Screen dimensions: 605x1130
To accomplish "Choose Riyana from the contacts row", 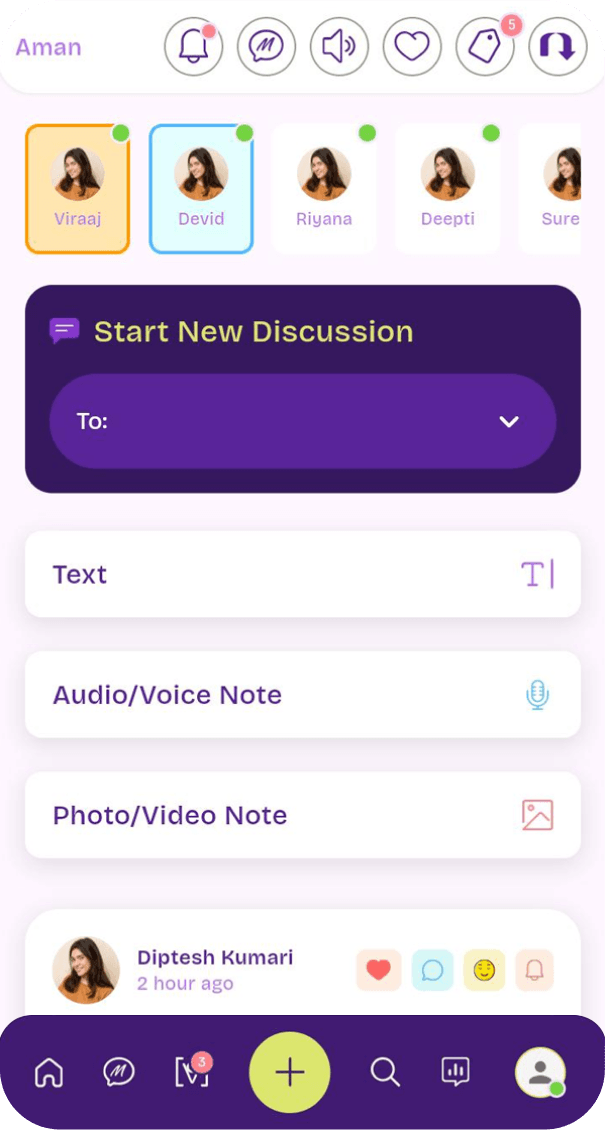I will pos(324,189).
